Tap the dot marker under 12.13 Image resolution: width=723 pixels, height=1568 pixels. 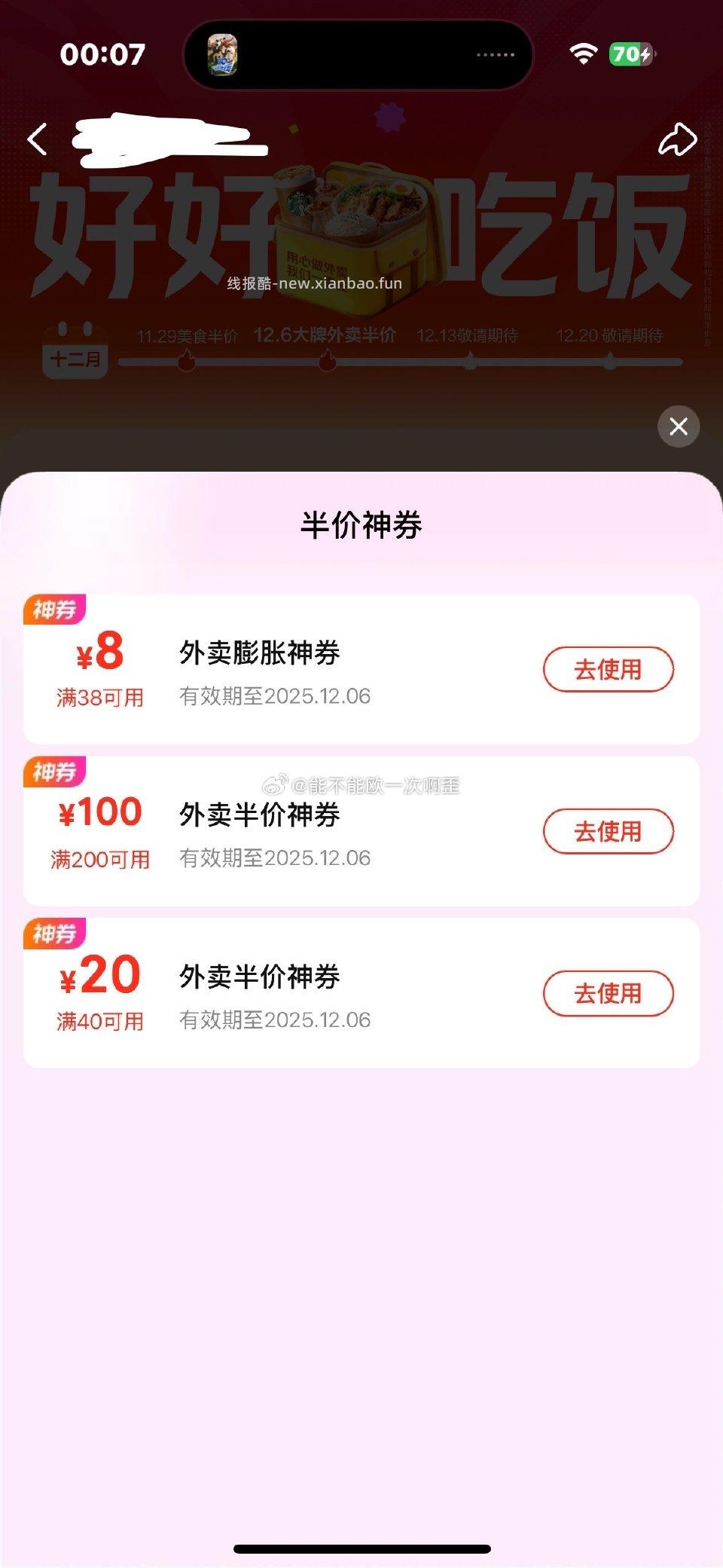pos(468,362)
